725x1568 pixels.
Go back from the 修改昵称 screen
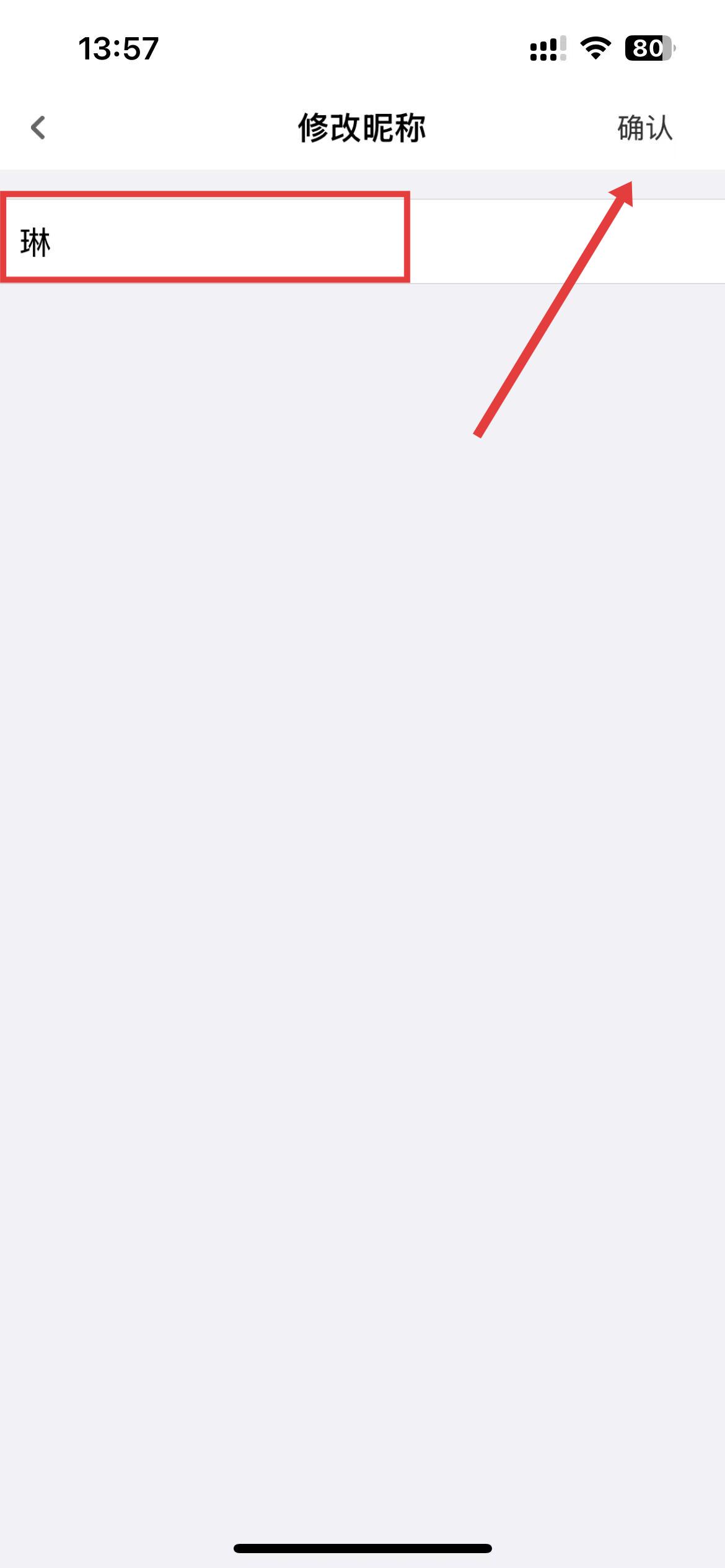click(38, 128)
